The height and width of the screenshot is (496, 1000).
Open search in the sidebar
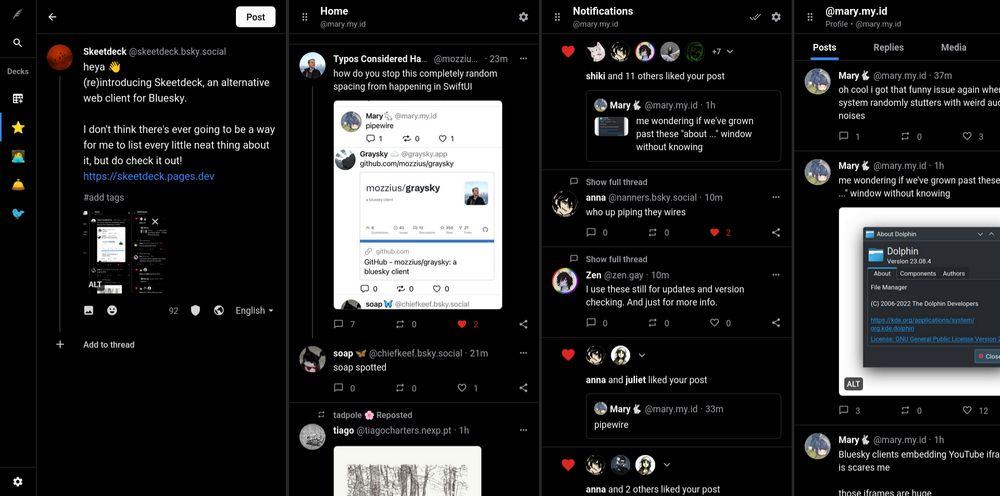(17, 43)
